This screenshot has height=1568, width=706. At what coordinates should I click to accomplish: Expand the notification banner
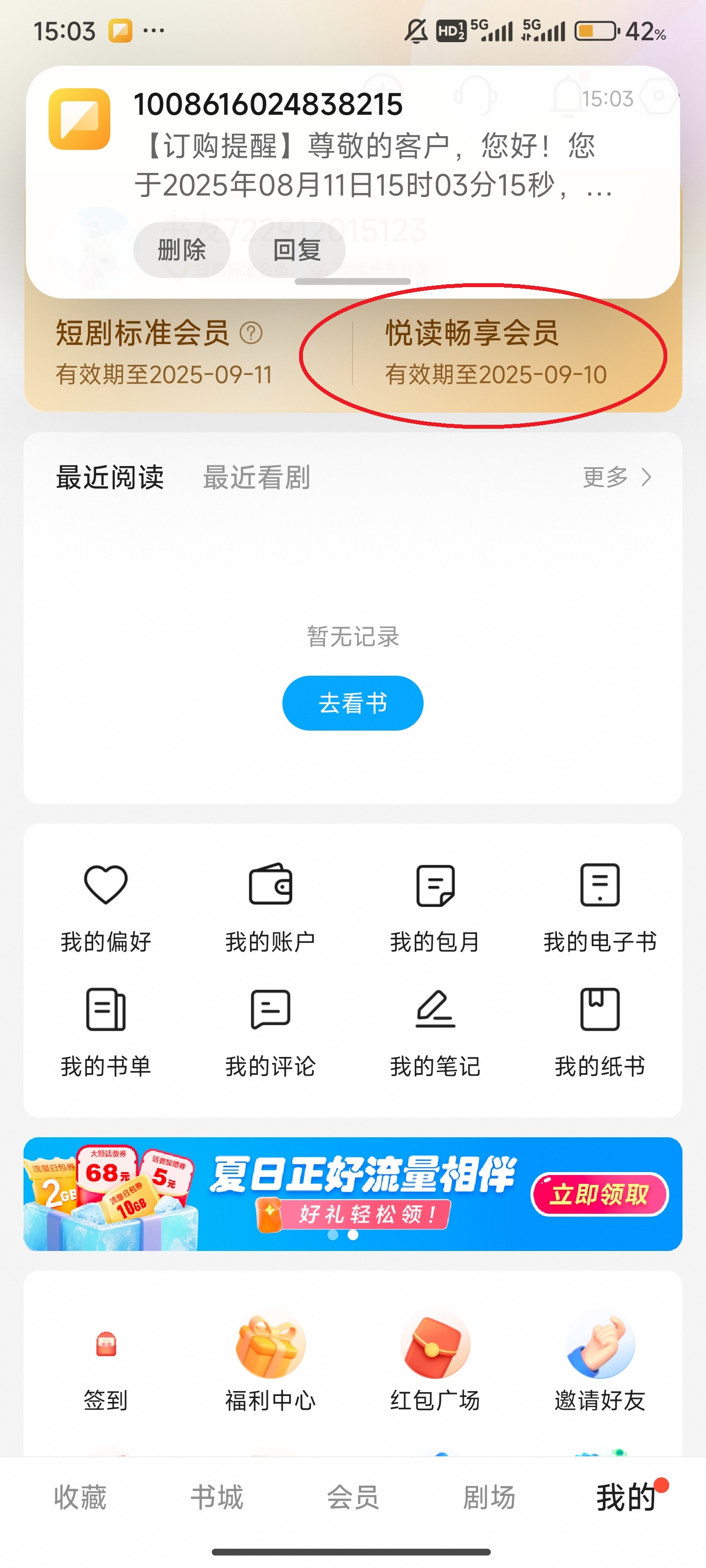click(352, 282)
